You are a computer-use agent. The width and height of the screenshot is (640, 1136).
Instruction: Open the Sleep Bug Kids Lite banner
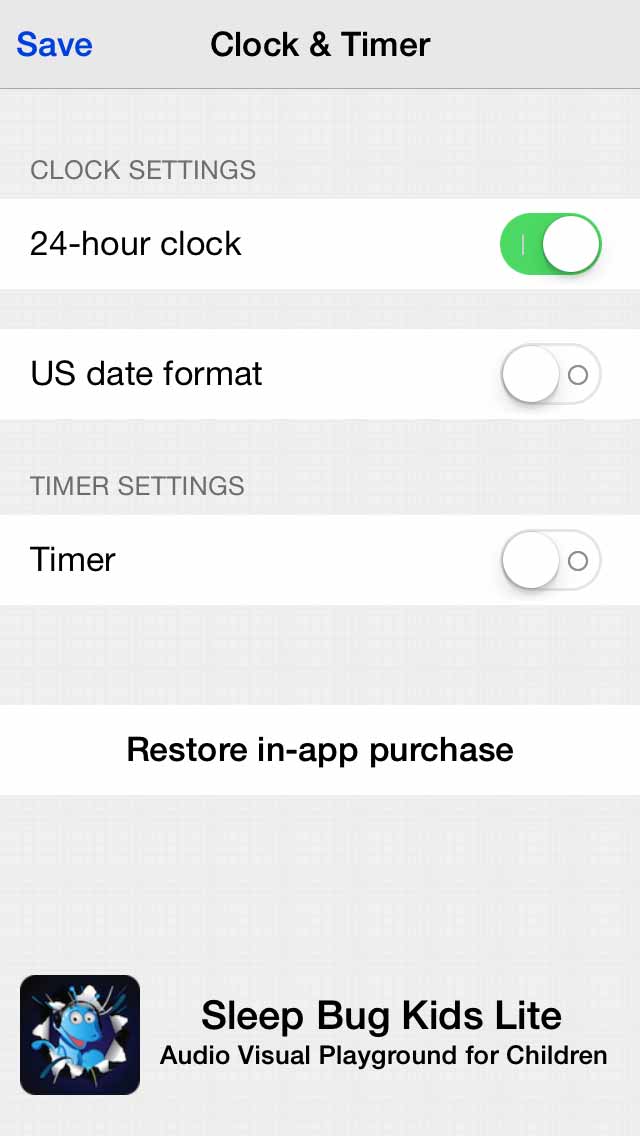pyautogui.click(x=320, y=1034)
